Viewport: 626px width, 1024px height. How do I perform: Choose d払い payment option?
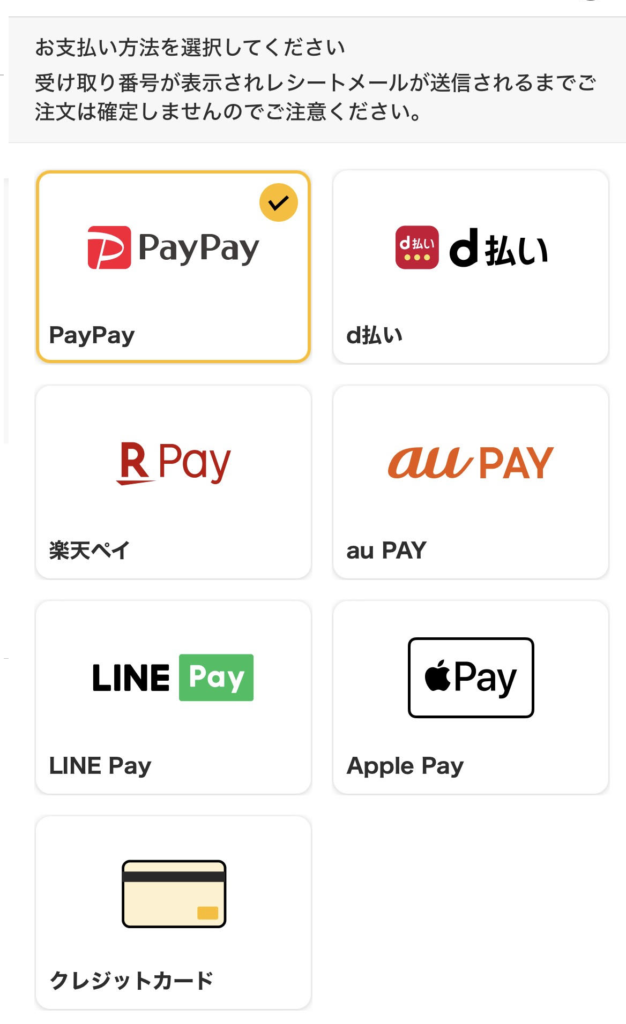click(470, 266)
